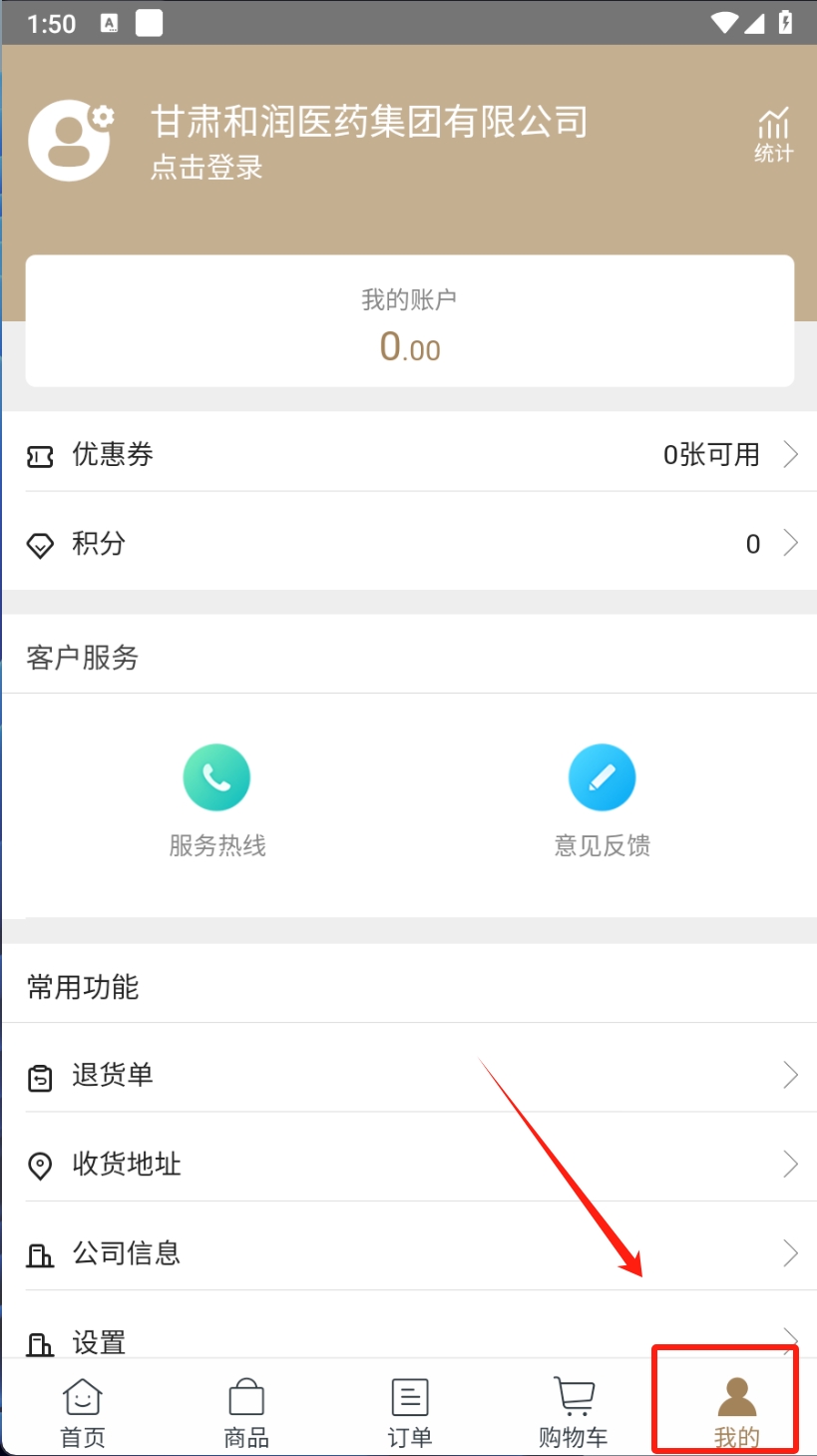Open the 我的账户 balance card
817x1456 pixels.
(409, 321)
